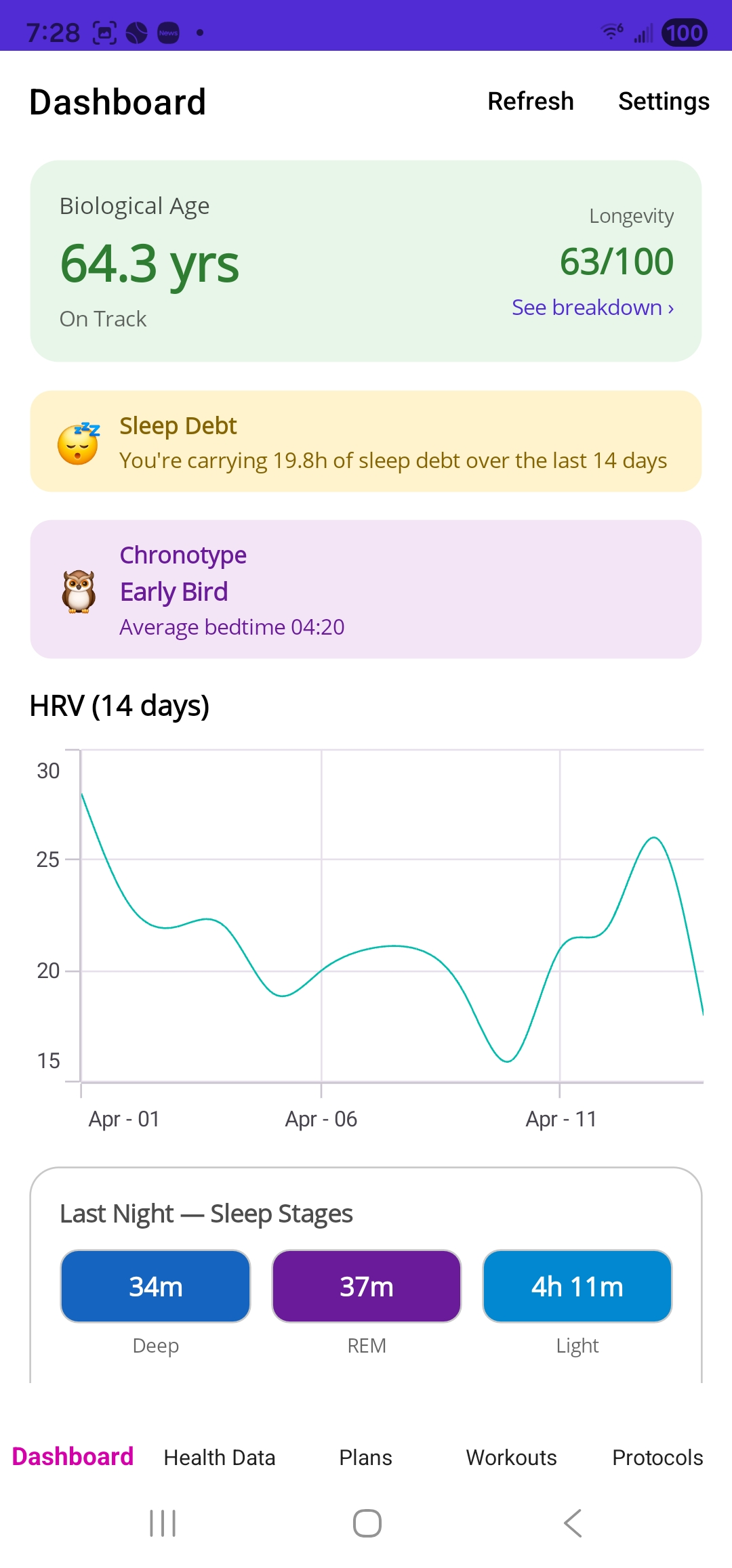Expand the longevity See breakdown section
Viewport: 732px width, 1568px height.
(x=592, y=308)
